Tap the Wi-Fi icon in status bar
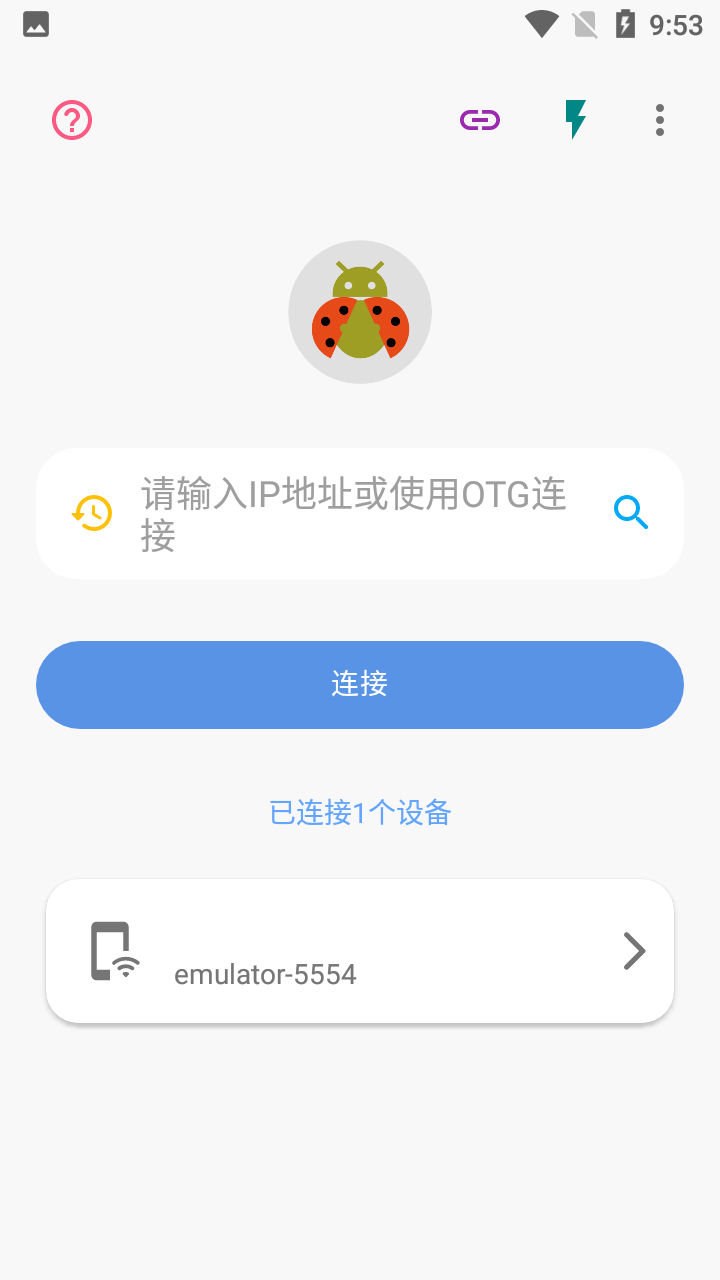The height and width of the screenshot is (1280, 720). pyautogui.click(x=540, y=23)
